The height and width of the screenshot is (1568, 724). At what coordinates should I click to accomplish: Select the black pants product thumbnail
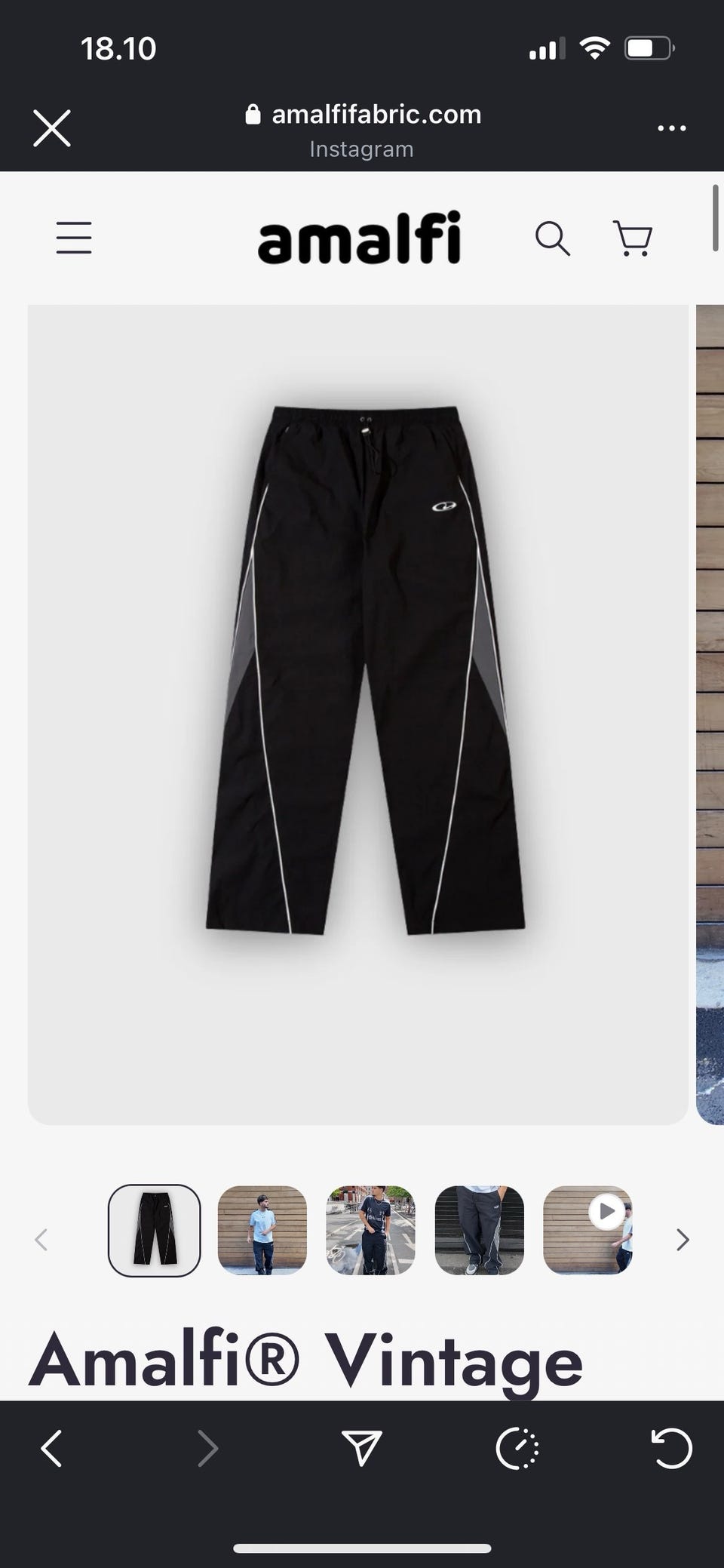(155, 1230)
